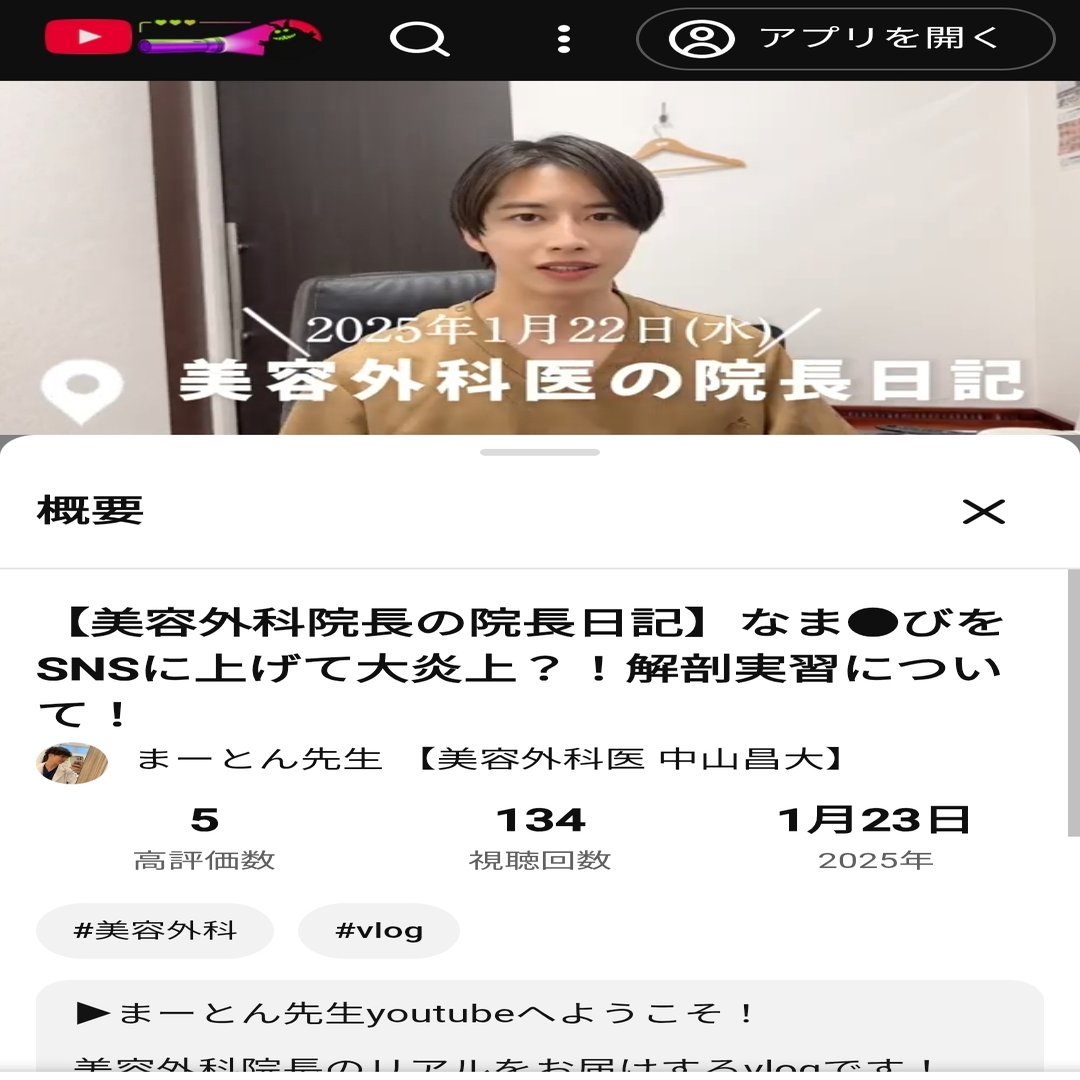Screen dimensions: 1080x1080
Task: Open the search magnifier icon
Action: click(x=419, y=39)
